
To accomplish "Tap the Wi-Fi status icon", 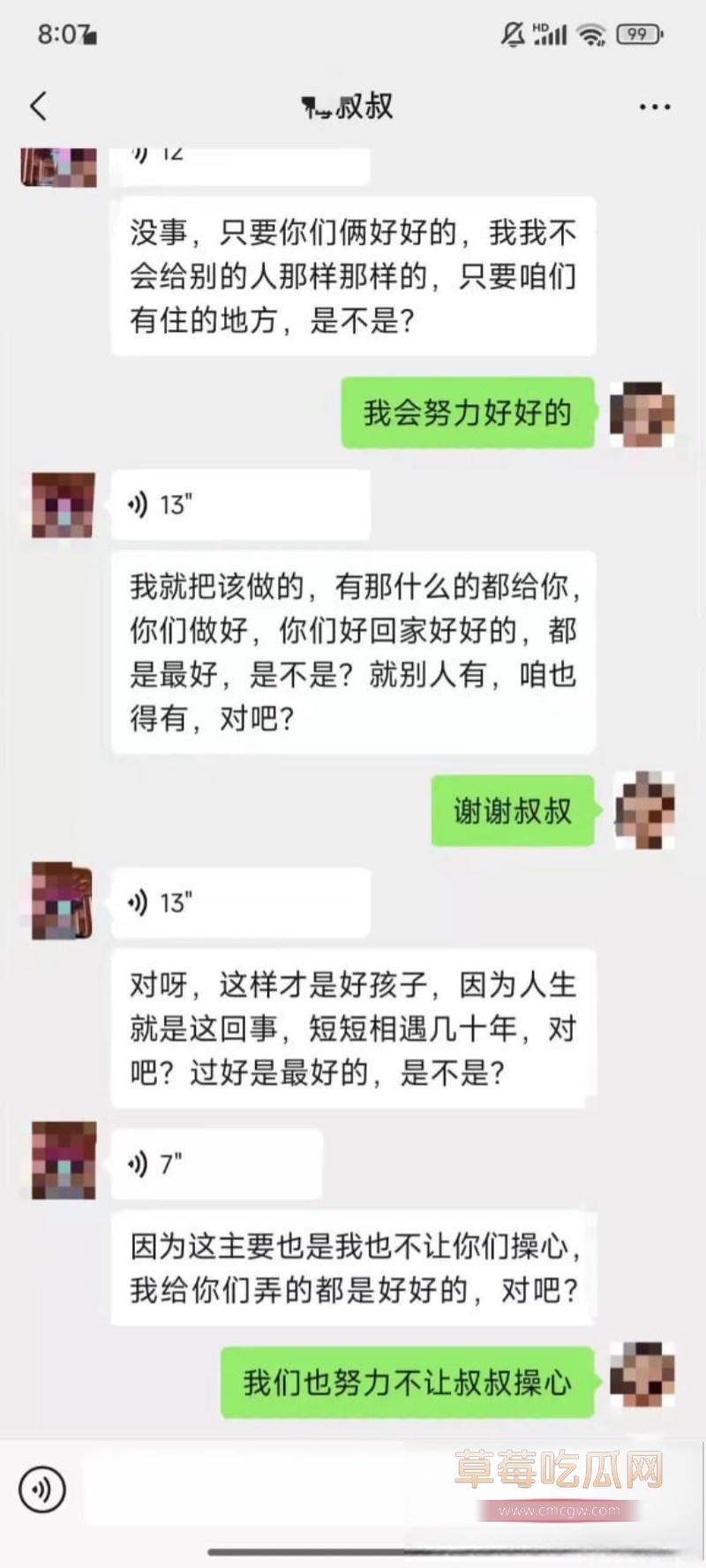I will pos(590,35).
